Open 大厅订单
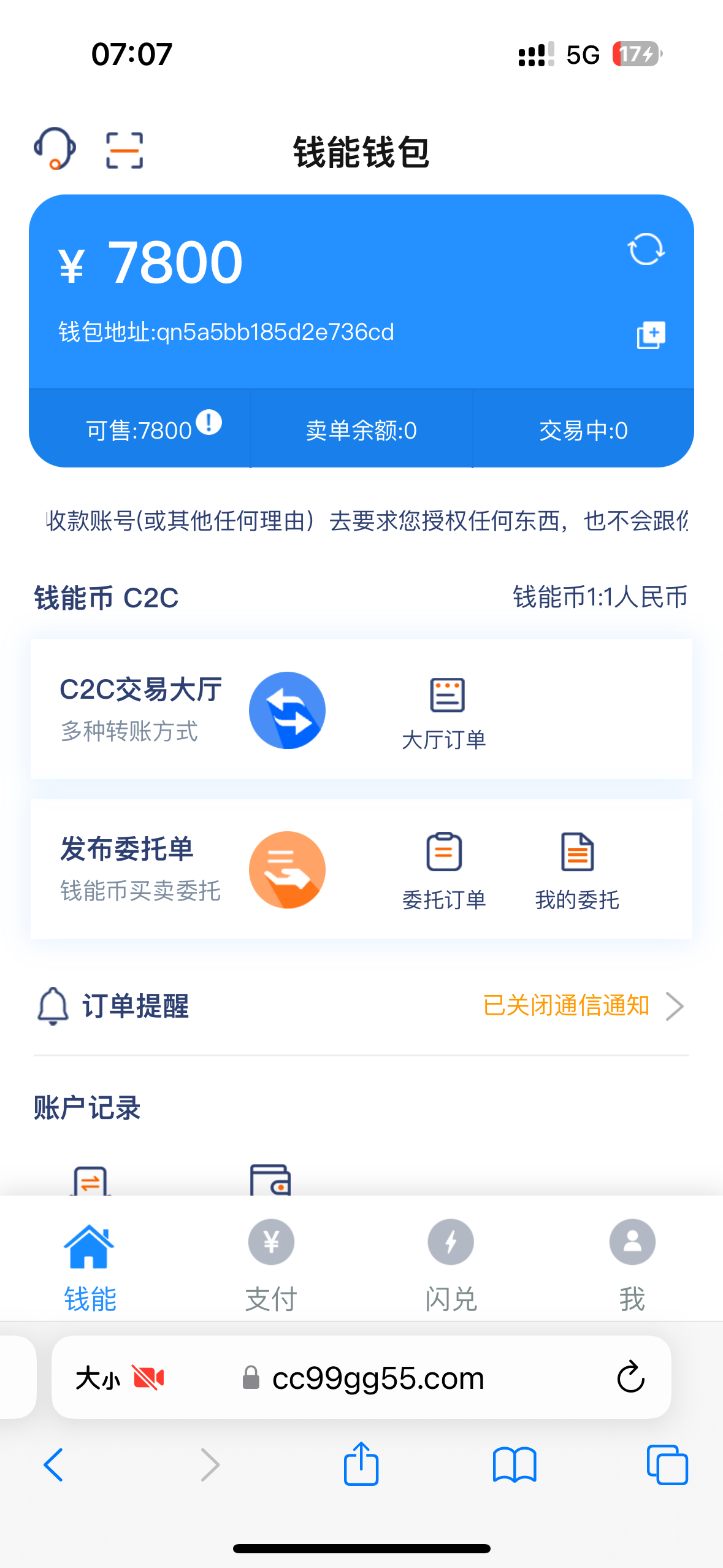Image resolution: width=723 pixels, height=1568 pixels. pos(444,713)
